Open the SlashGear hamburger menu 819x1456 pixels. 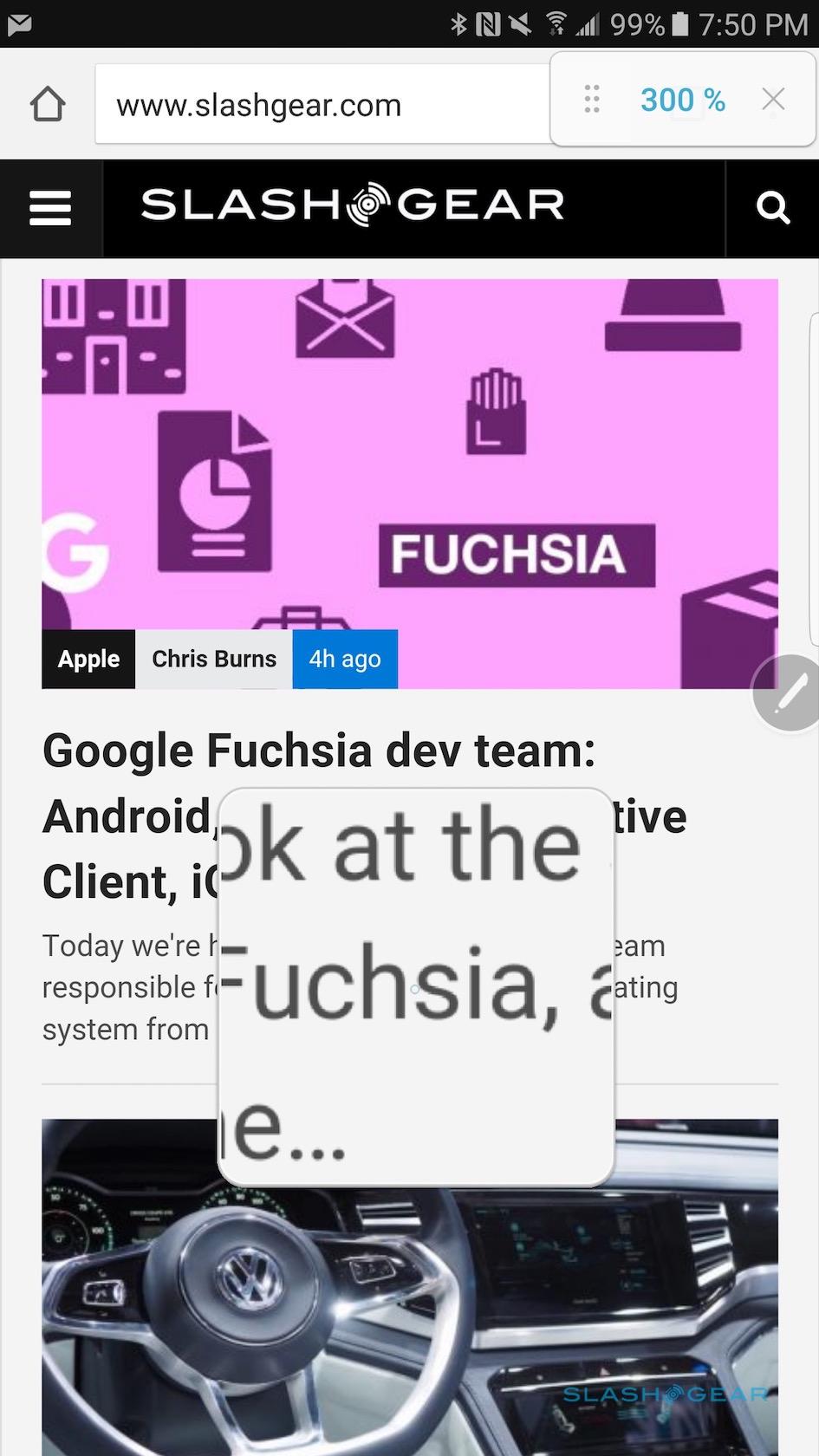(50, 208)
